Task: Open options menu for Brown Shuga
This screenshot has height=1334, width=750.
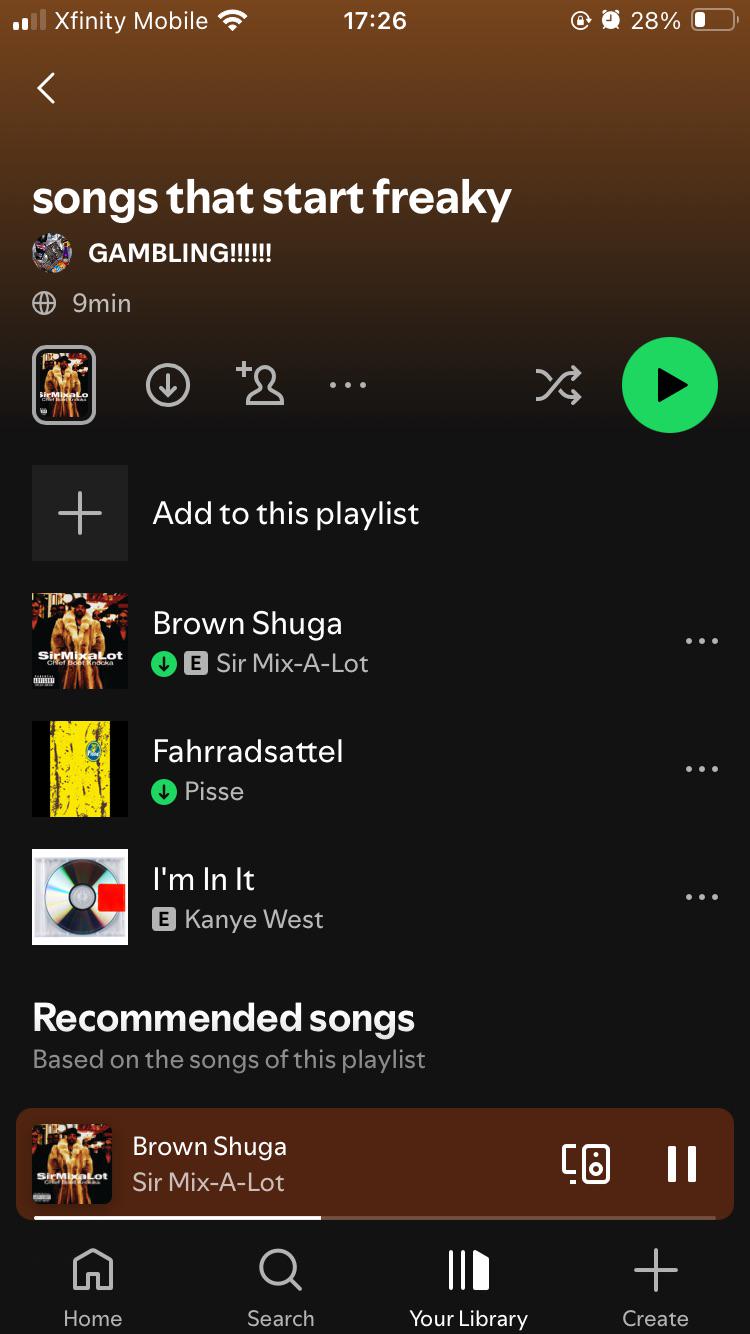Action: pos(701,641)
